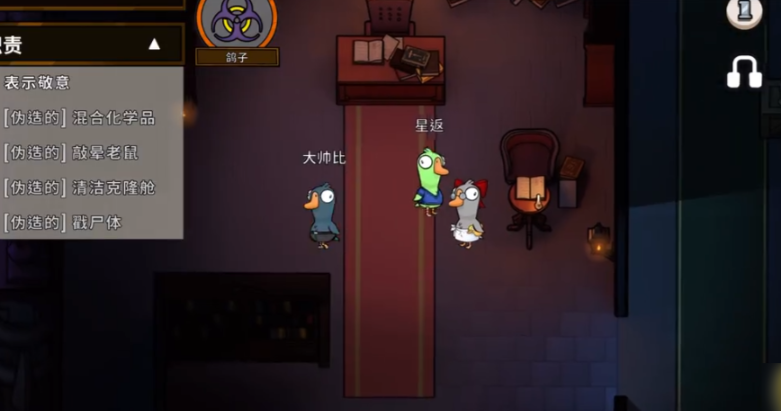Select the 表示敬意 task
Screen dimensions: 781x411
(38, 83)
